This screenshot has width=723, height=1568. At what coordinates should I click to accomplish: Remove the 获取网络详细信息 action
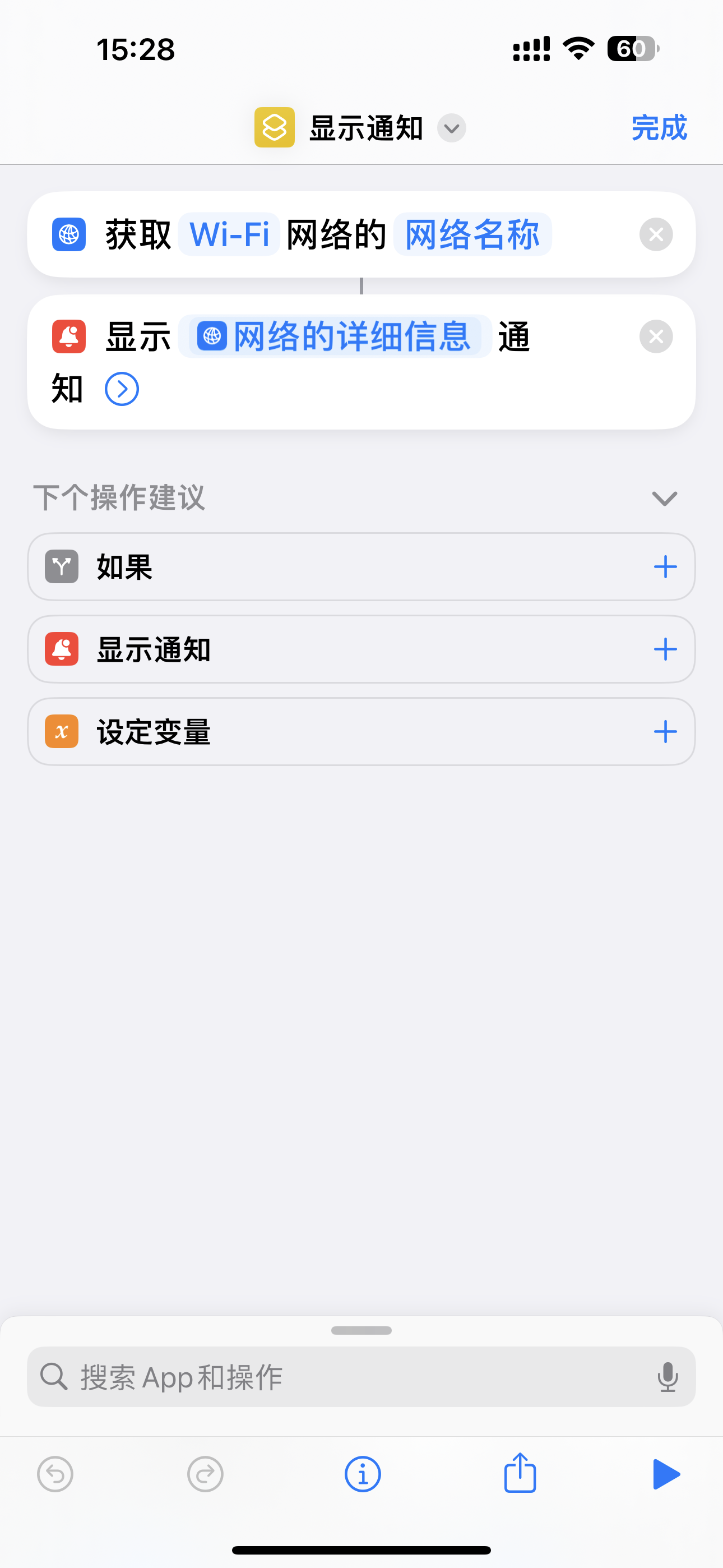[x=655, y=234]
